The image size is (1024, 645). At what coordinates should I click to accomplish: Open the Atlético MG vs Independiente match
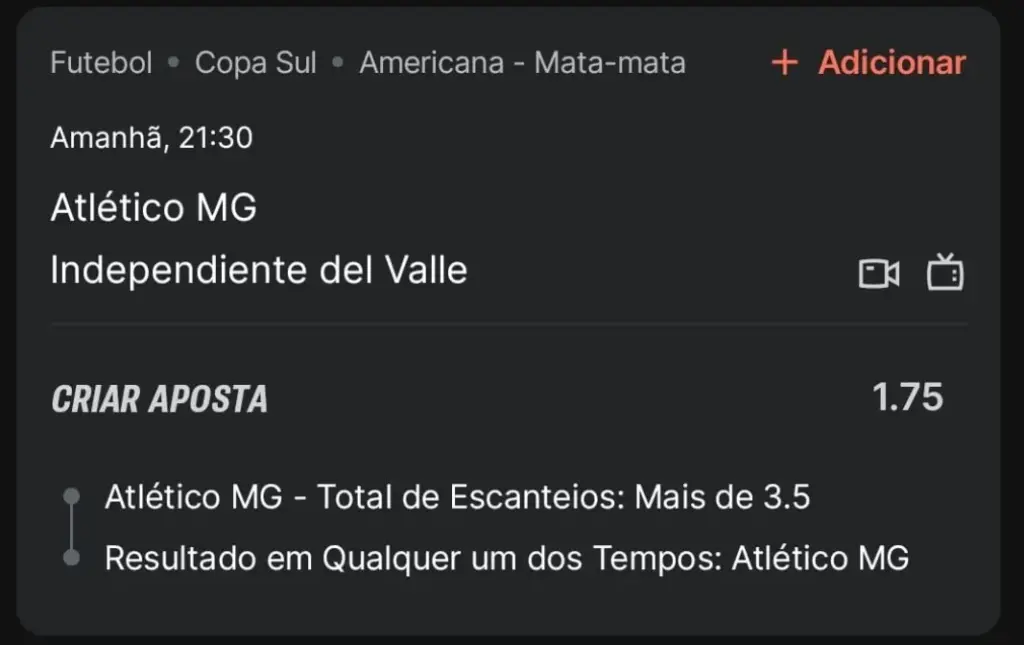click(258, 239)
